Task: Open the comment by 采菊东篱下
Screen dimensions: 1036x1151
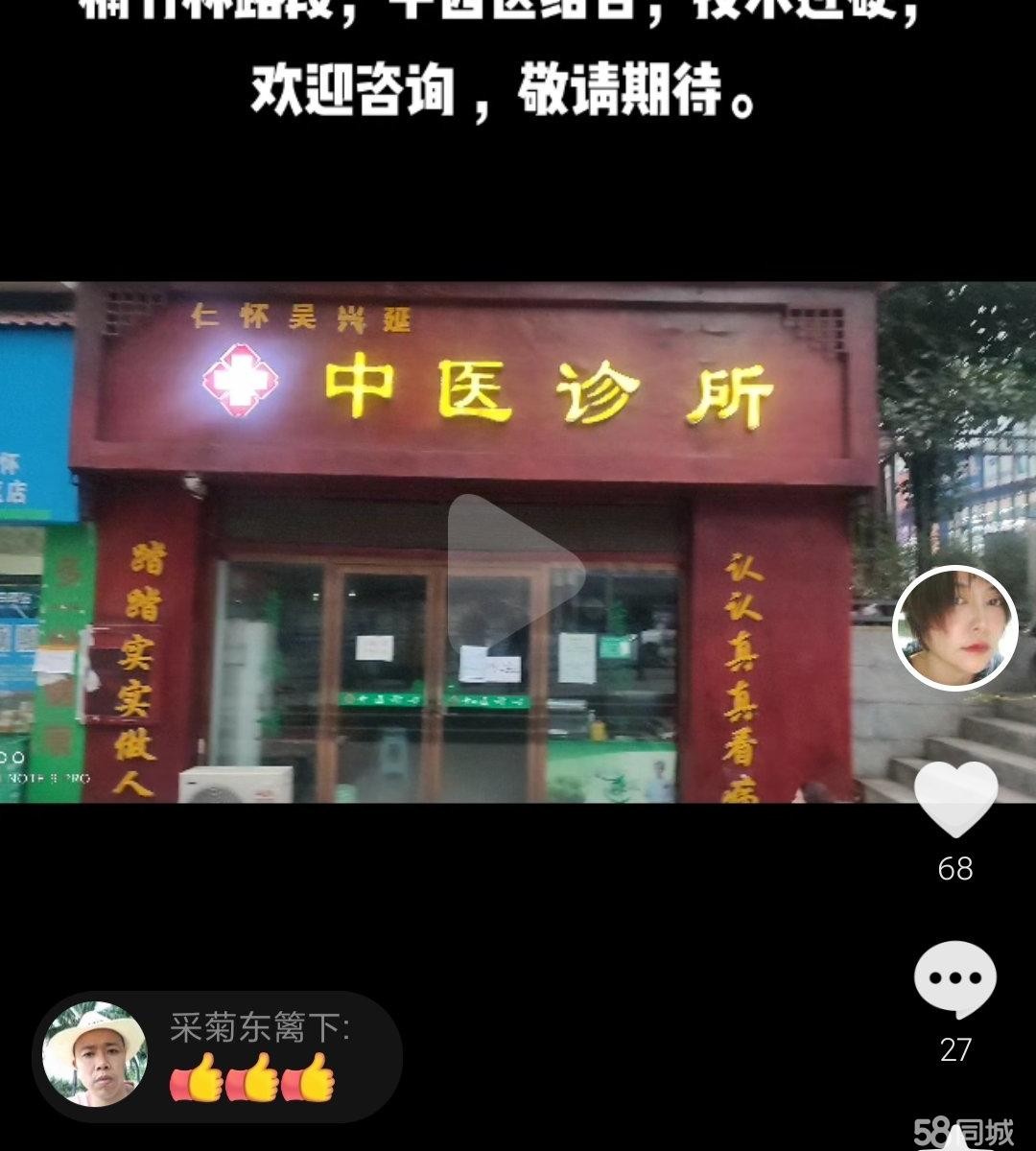Action: point(219,1057)
